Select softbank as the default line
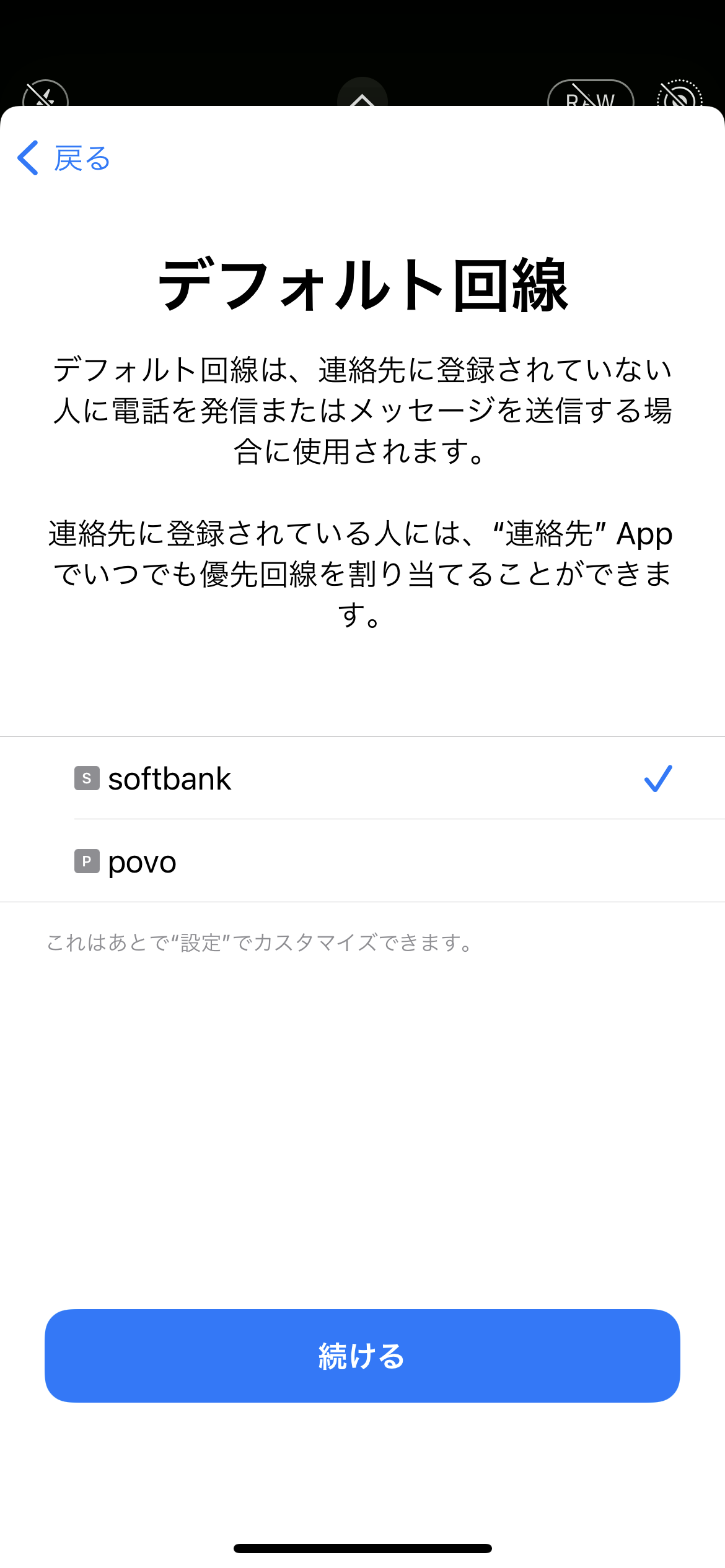The height and width of the screenshot is (1568, 725). coord(362,778)
